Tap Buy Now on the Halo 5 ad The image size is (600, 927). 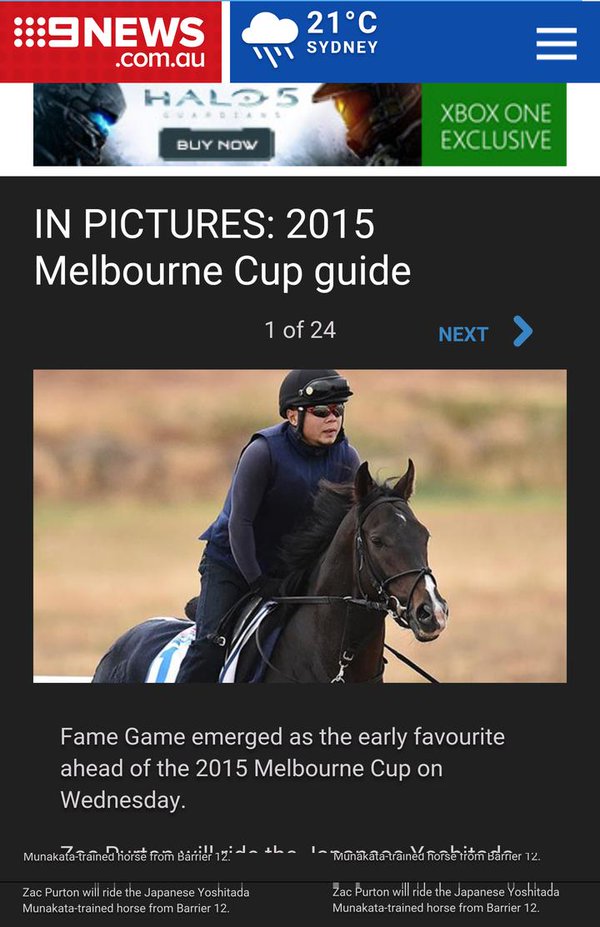(x=216, y=145)
